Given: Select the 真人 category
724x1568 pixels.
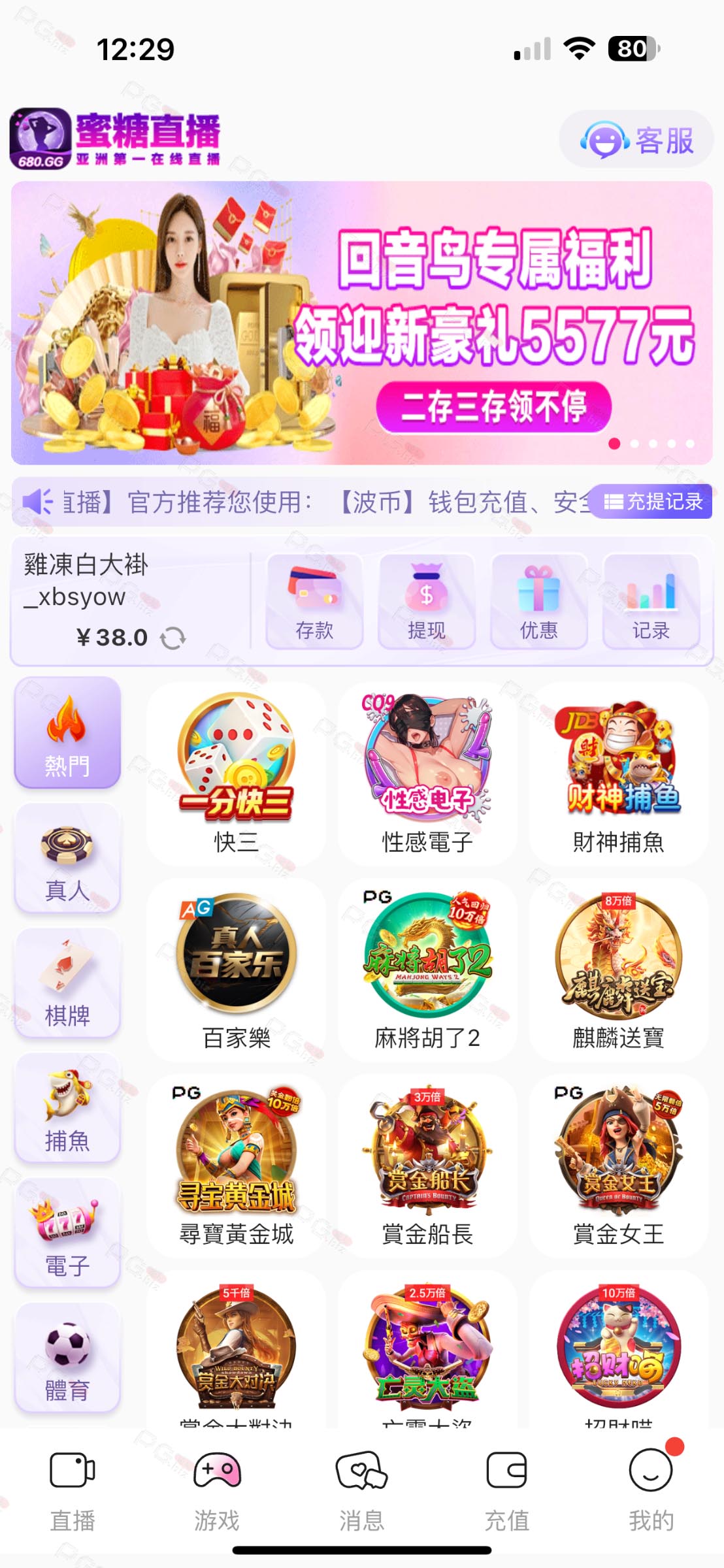Looking at the screenshot, I should click(x=67, y=858).
